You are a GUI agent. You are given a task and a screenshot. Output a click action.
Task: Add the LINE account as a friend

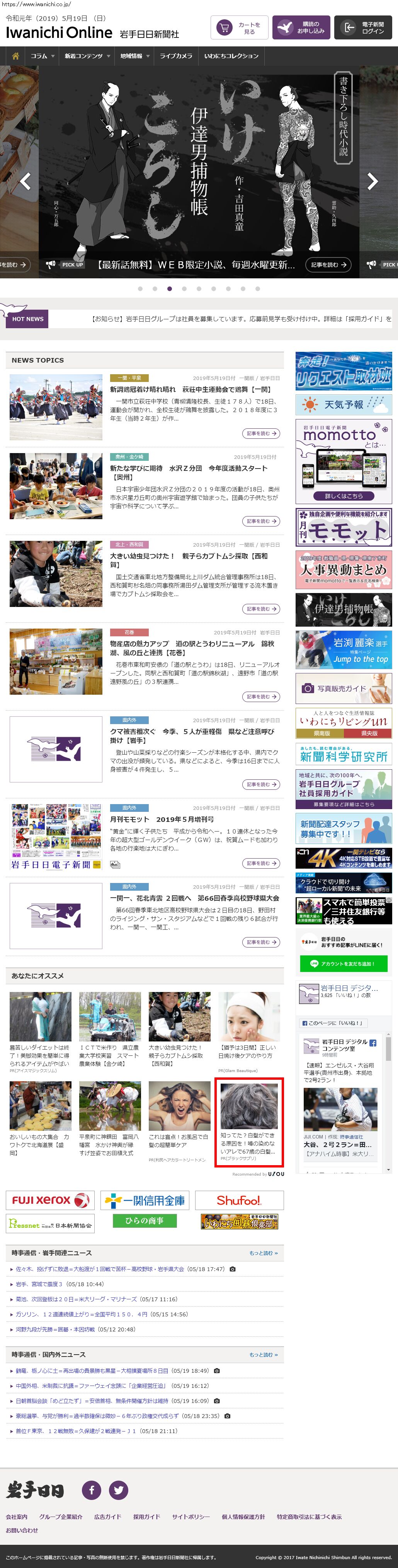[343, 963]
